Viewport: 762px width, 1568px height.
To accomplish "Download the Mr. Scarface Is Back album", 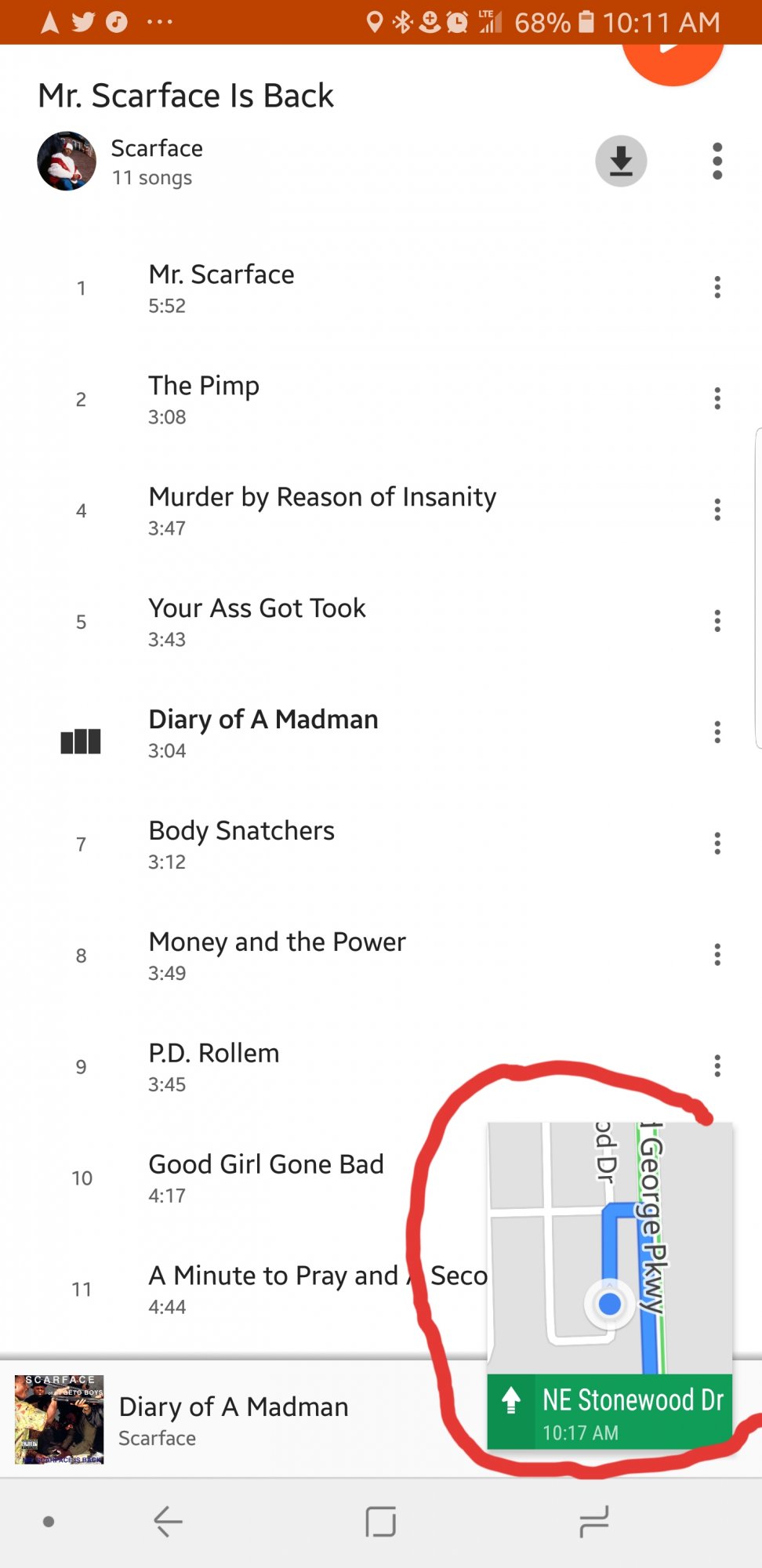I will (621, 162).
